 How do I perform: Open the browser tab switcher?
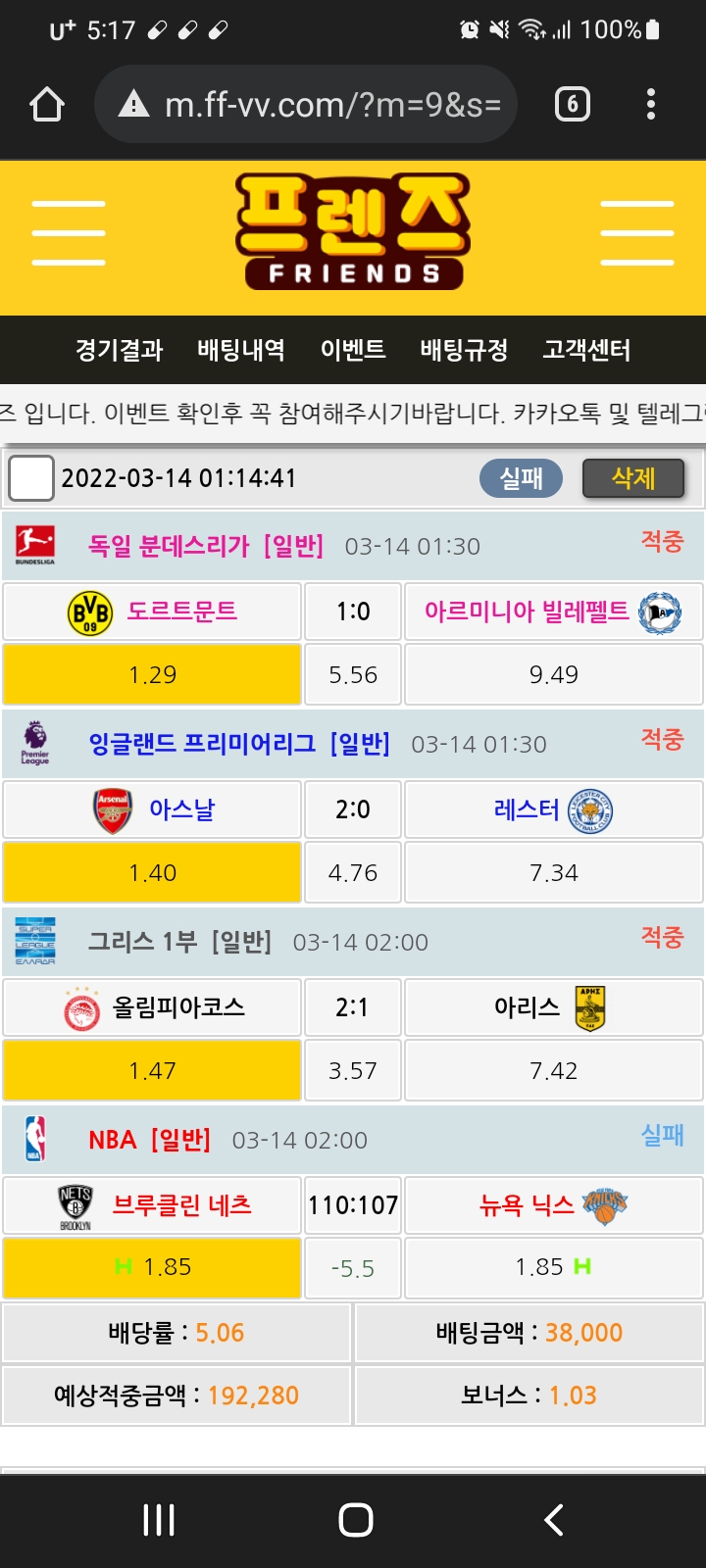(x=573, y=105)
